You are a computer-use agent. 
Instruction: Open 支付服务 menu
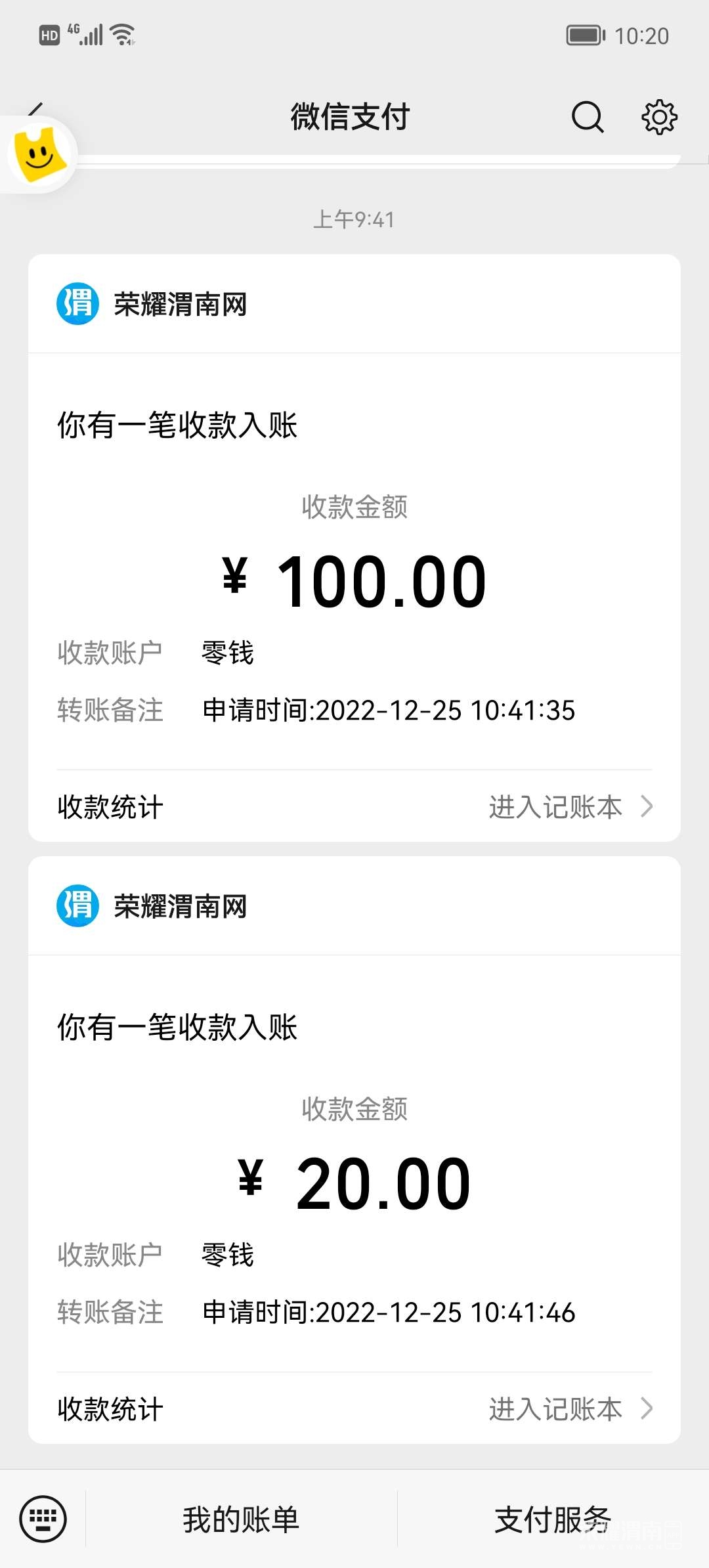pyautogui.click(x=553, y=1519)
